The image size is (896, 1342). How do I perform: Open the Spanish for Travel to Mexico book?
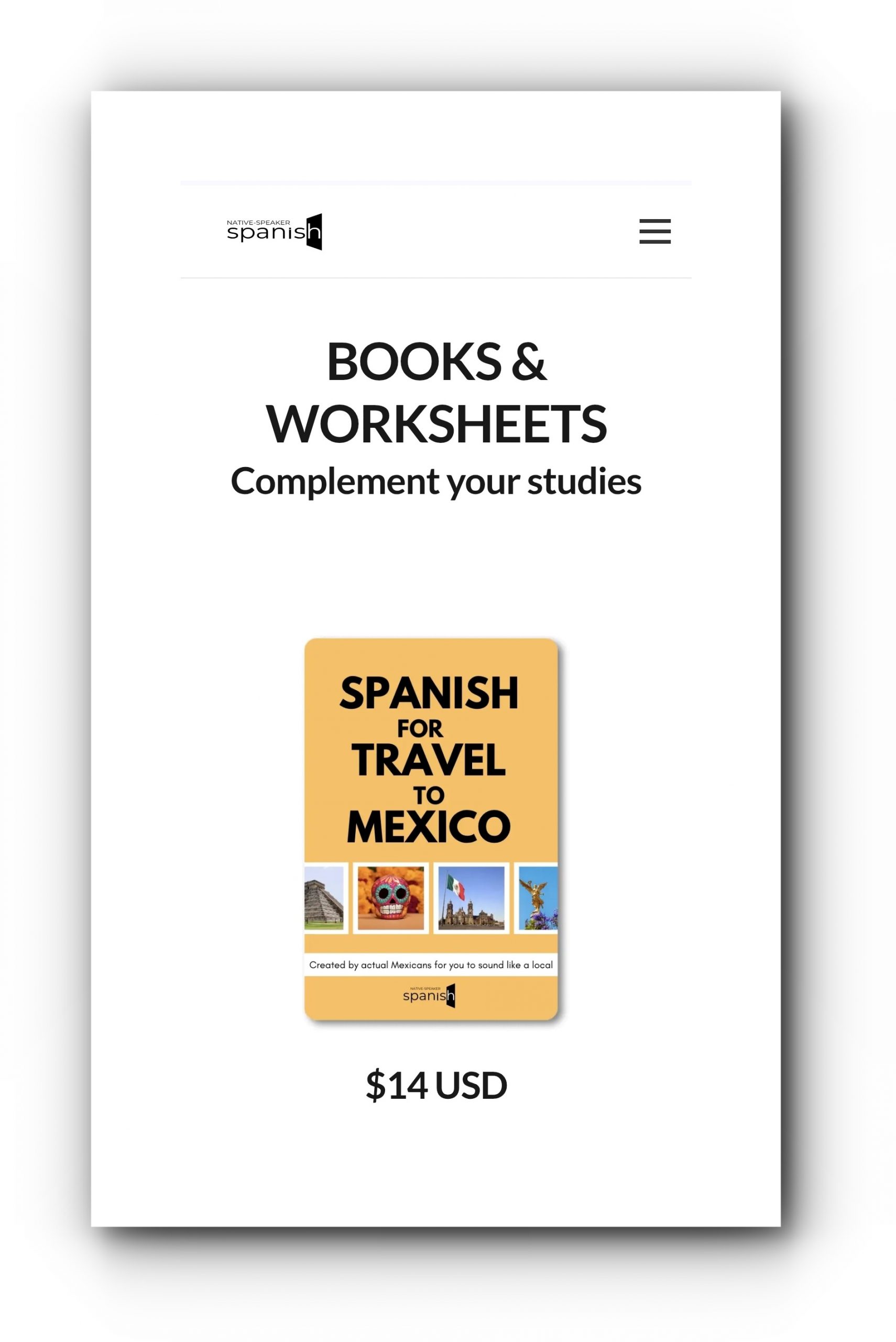[431, 829]
